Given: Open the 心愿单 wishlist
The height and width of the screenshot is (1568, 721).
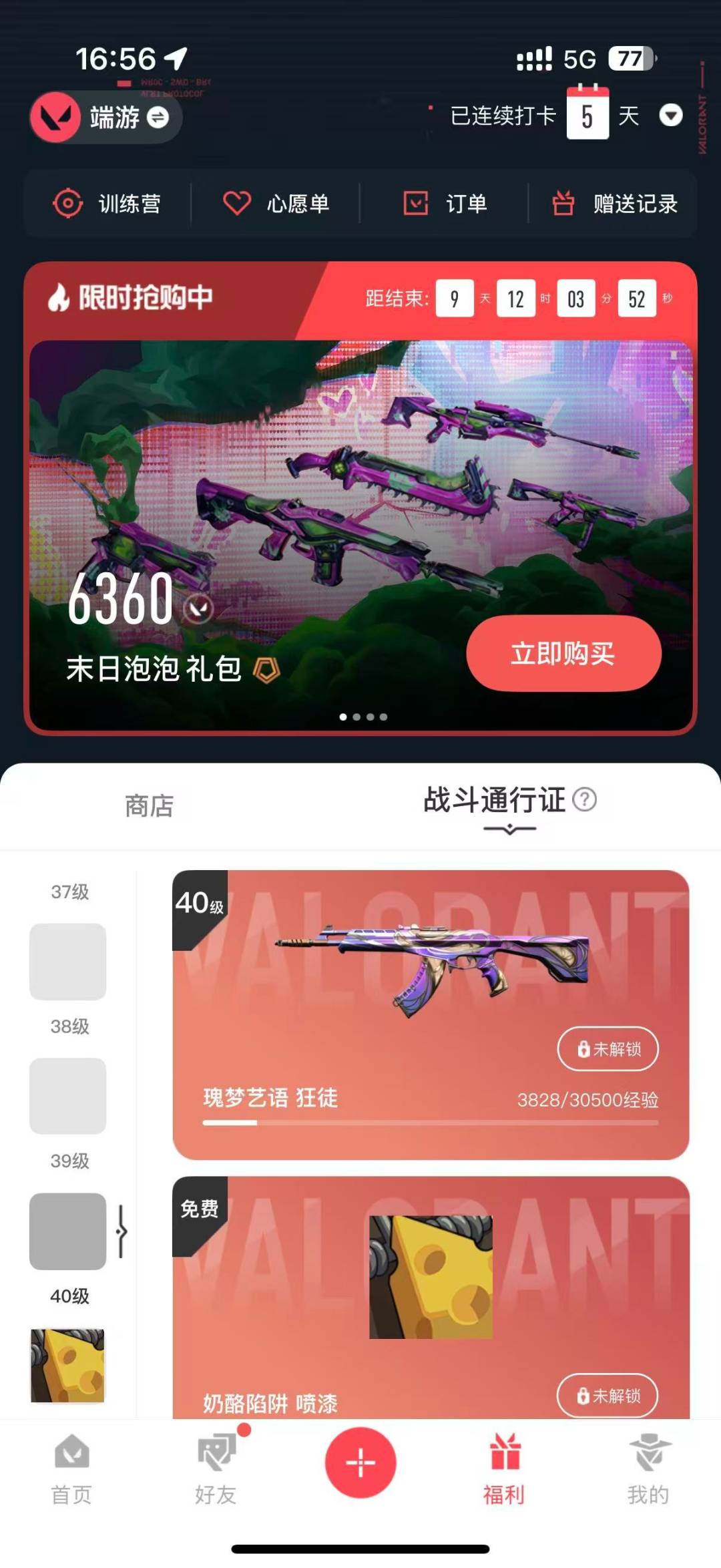Looking at the screenshot, I should (x=276, y=204).
